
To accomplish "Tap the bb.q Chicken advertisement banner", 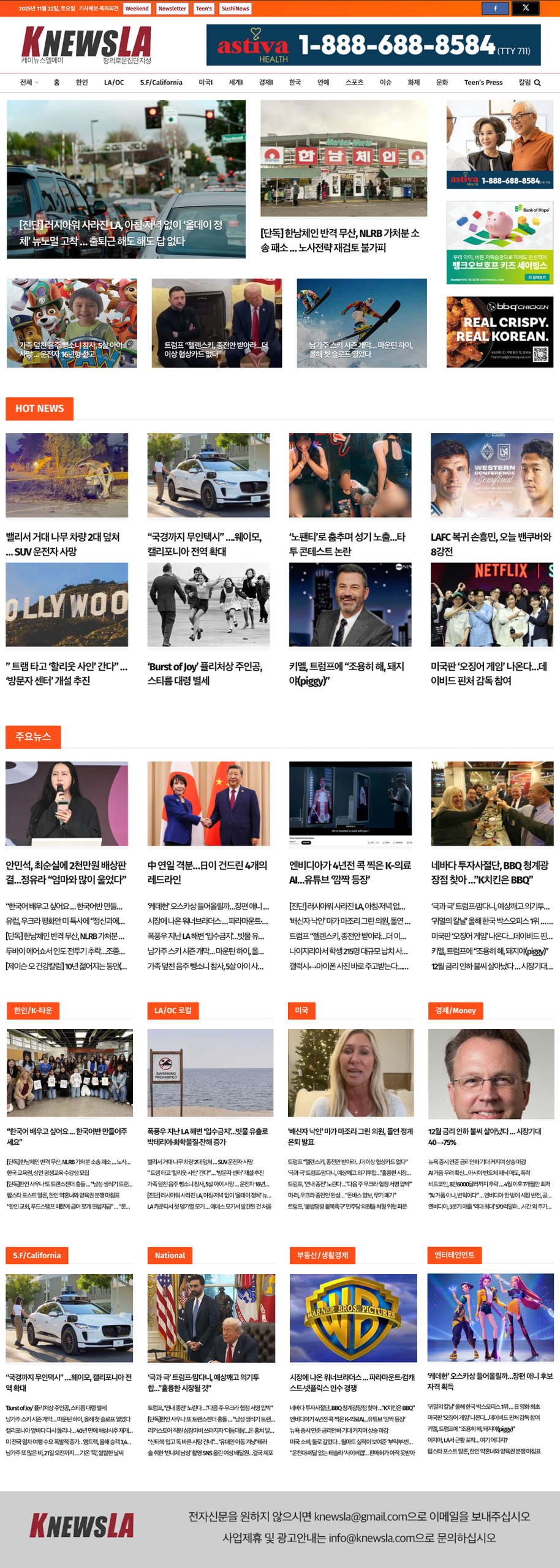I will pos(499,332).
